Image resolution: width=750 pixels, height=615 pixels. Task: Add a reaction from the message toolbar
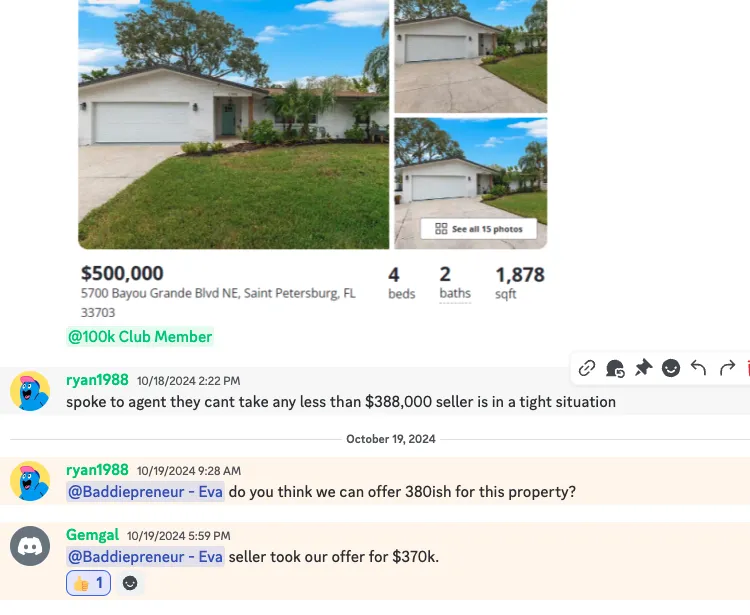[671, 368]
